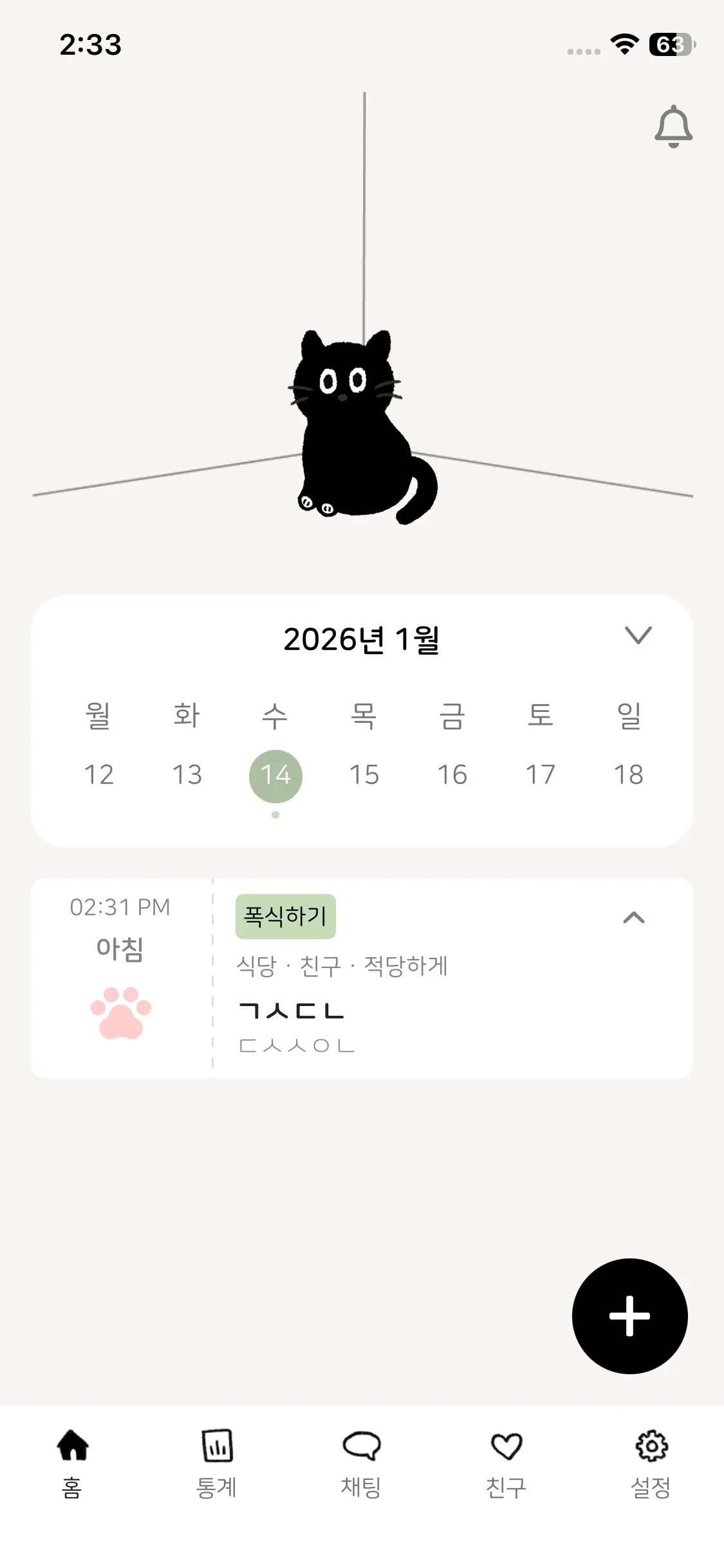Switch to the 친구 tab
The height and width of the screenshot is (1568, 724).
pyautogui.click(x=506, y=1462)
